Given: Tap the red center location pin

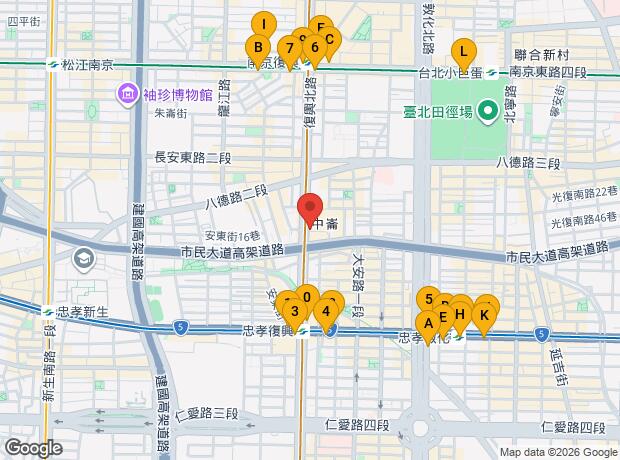Looking at the screenshot, I should 310,206.
